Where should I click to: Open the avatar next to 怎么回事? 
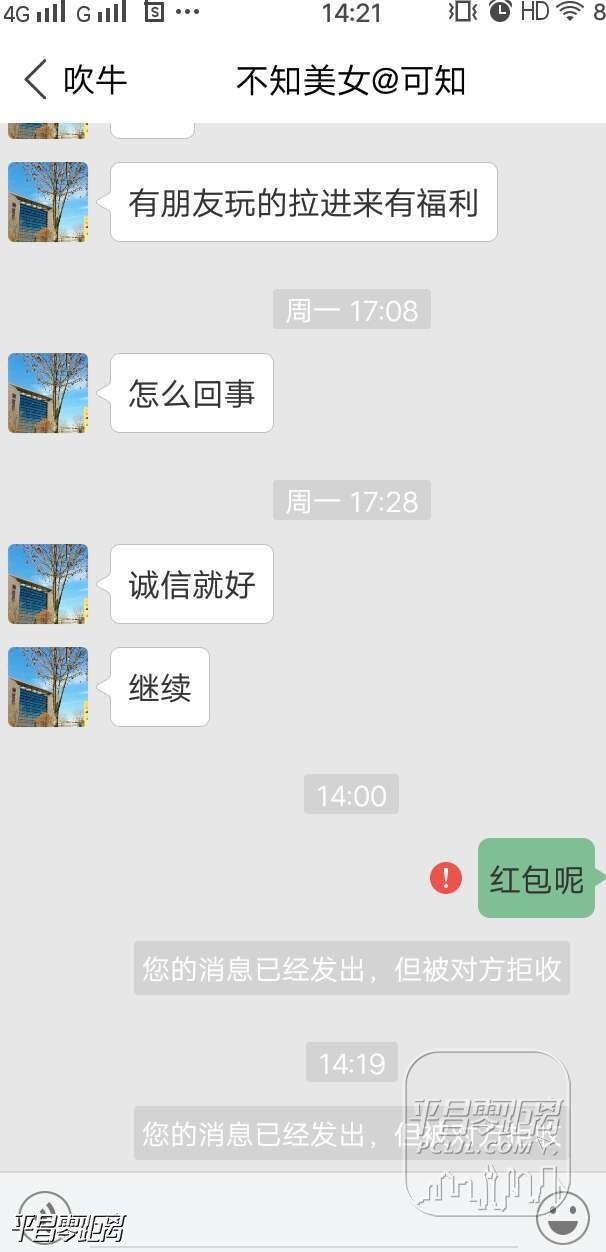48,393
